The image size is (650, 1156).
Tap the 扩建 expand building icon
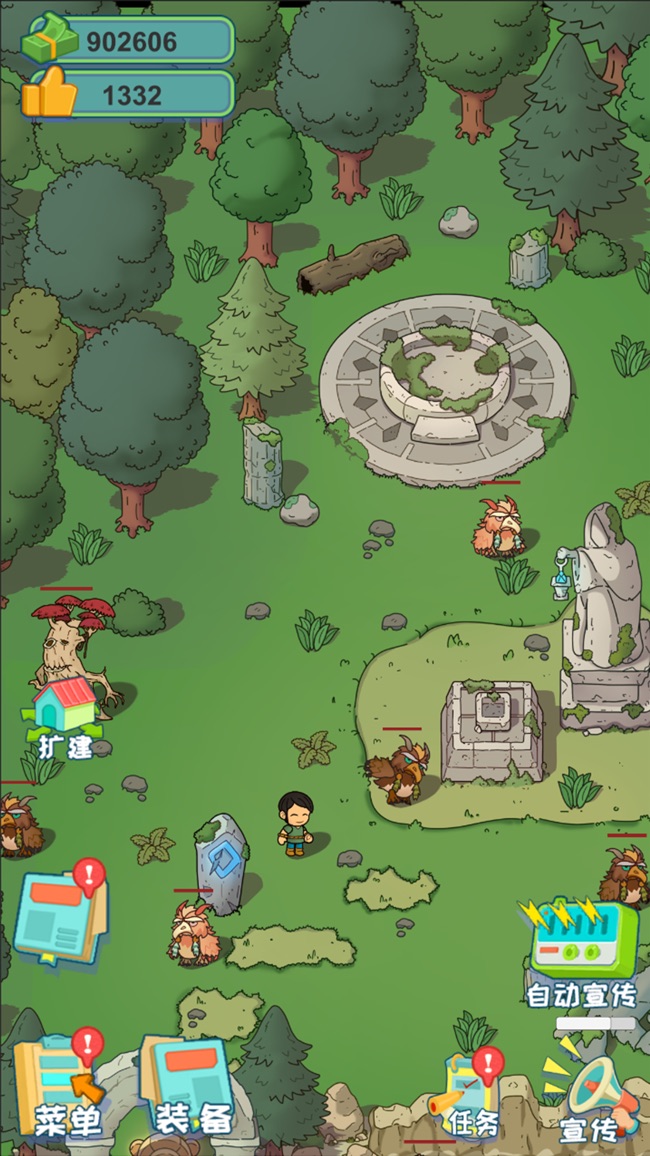tap(66, 715)
